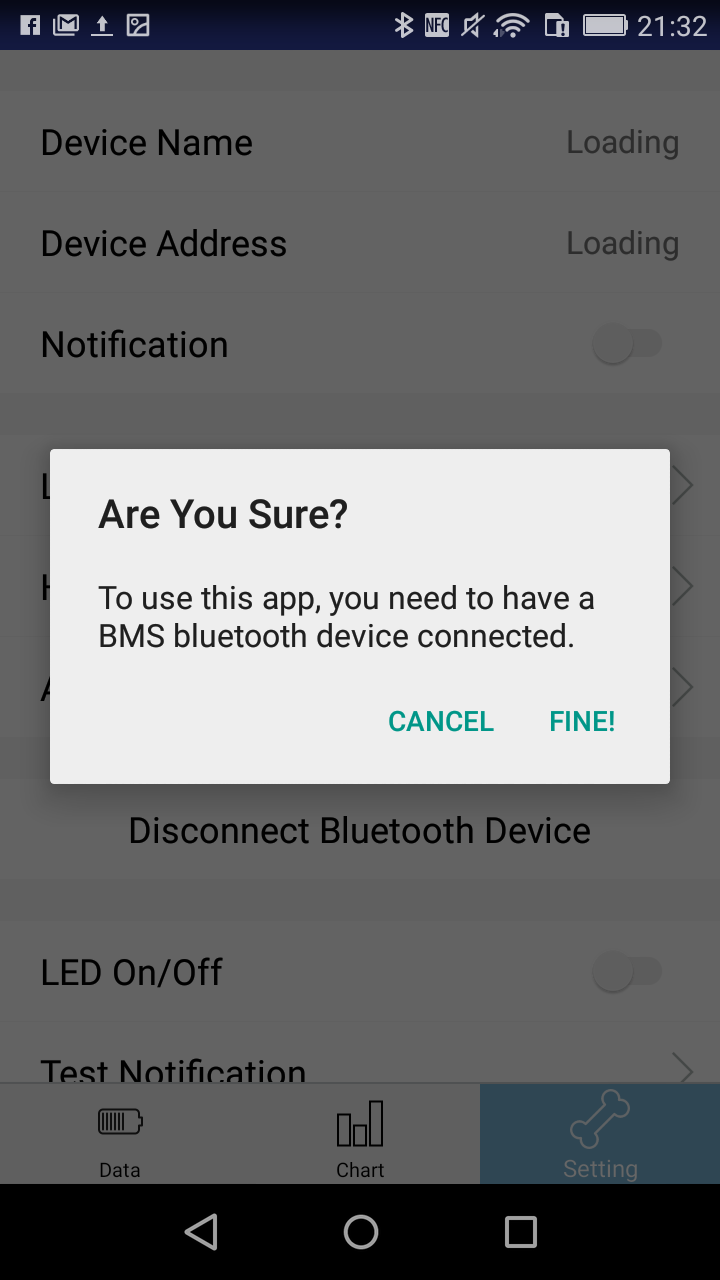This screenshot has width=720, height=1280.
Task: Switch to the Data tab
Action: pyautogui.click(x=120, y=1134)
